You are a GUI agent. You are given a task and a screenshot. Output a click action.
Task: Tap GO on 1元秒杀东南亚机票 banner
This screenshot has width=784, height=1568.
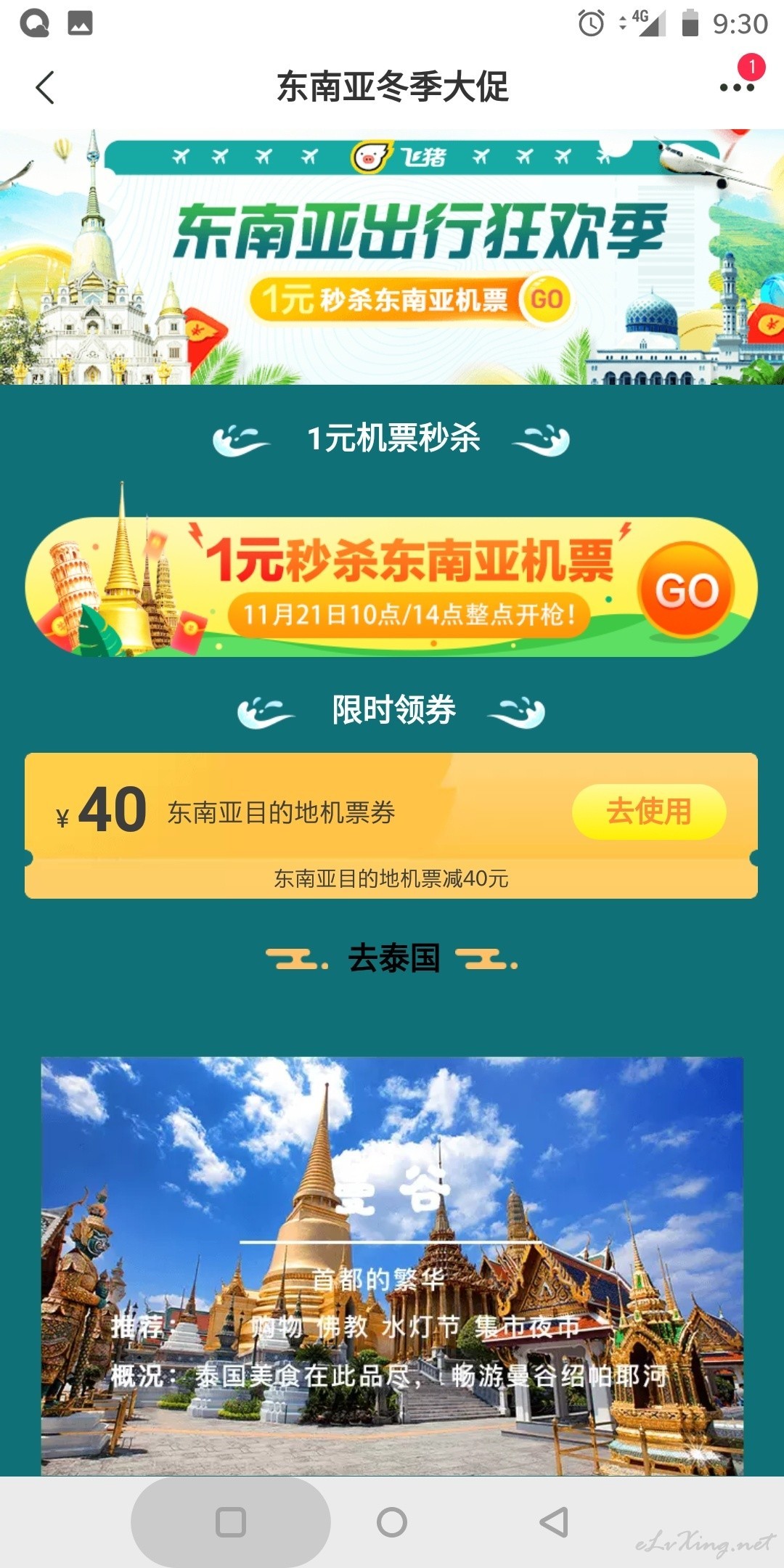(686, 590)
